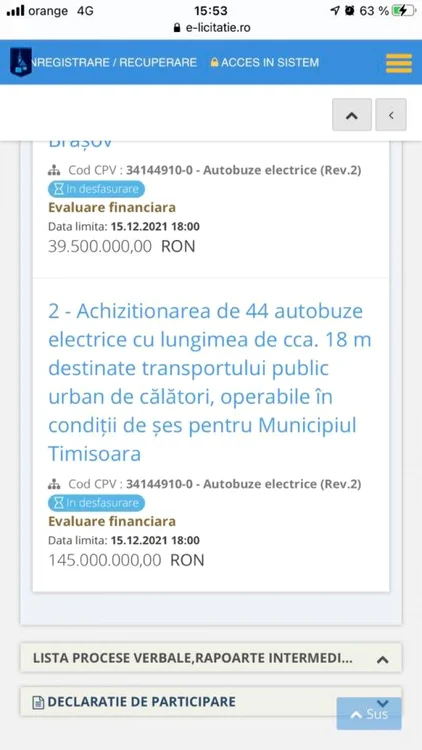Tap the up chevron toolbar button
The width and height of the screenshot is (422, 750).
coord(352,115)
